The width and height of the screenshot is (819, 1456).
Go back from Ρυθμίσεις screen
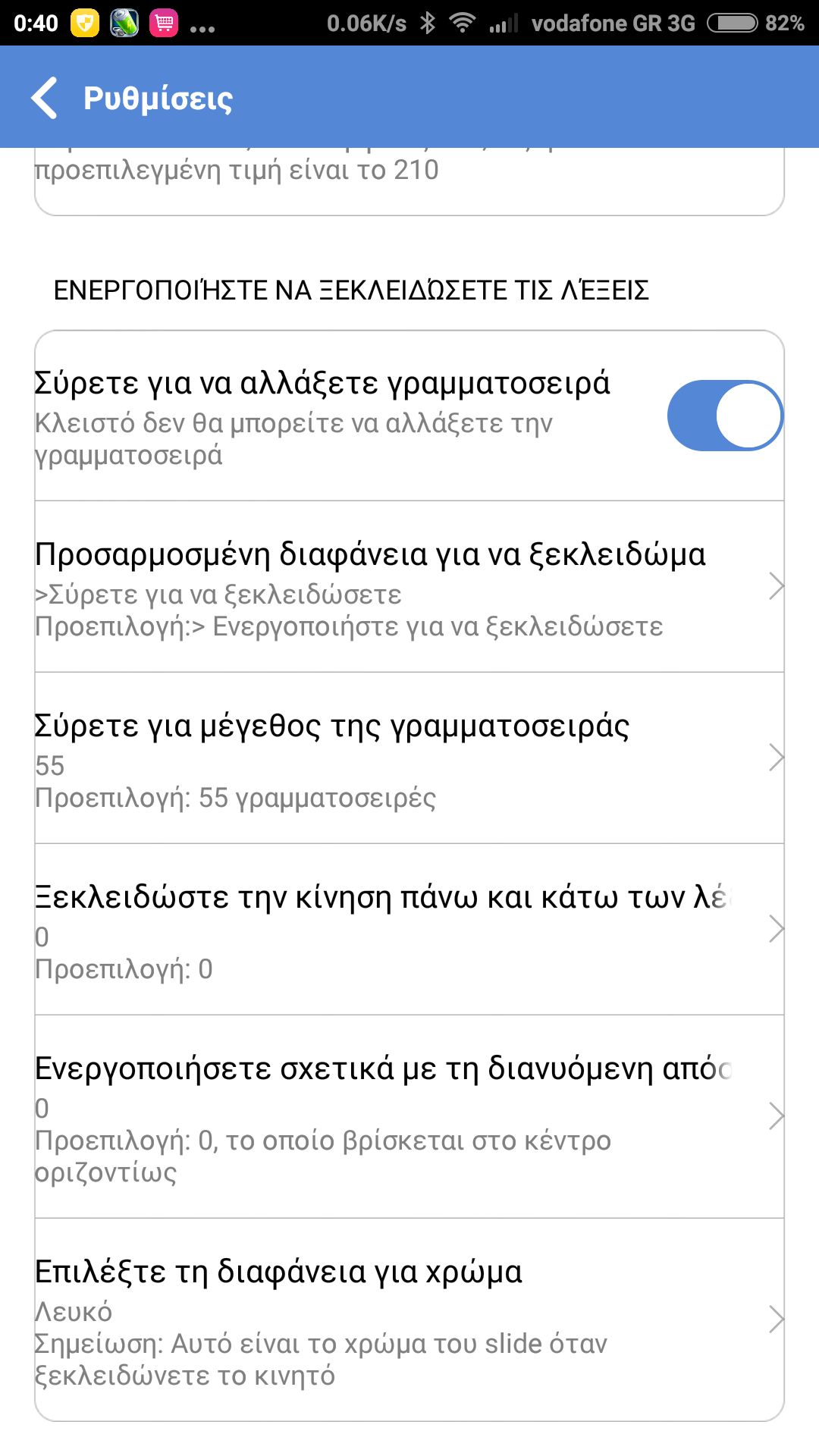coord(45,99)
